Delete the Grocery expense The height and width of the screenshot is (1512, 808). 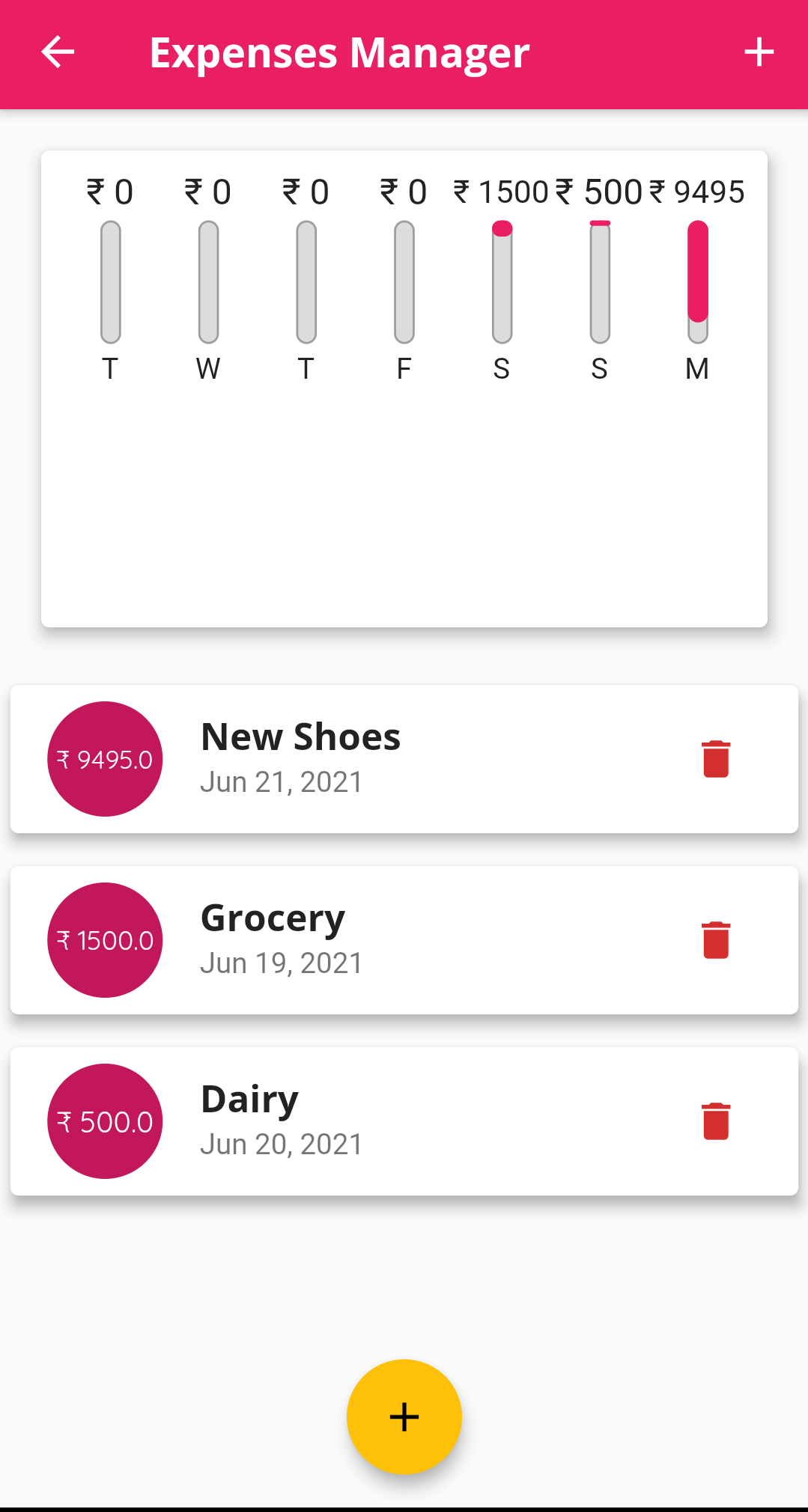(x=715, y=939)
